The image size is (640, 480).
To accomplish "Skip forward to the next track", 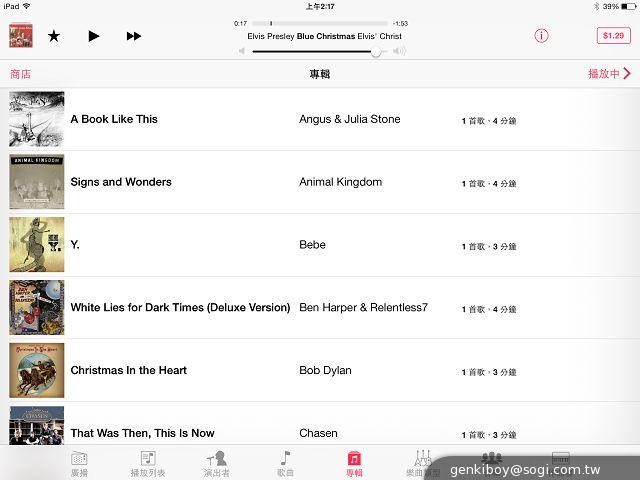I will pyautogui.click(x=133, y=36).
